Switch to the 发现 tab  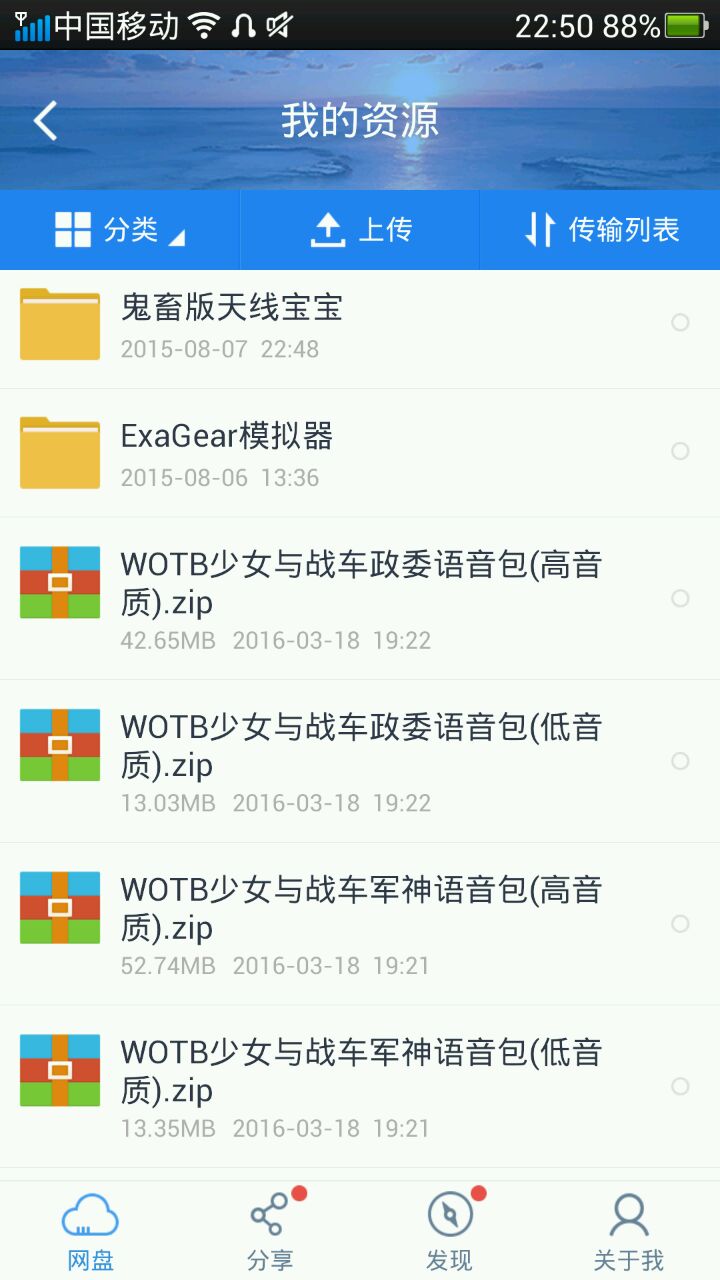click(450, 1231)
